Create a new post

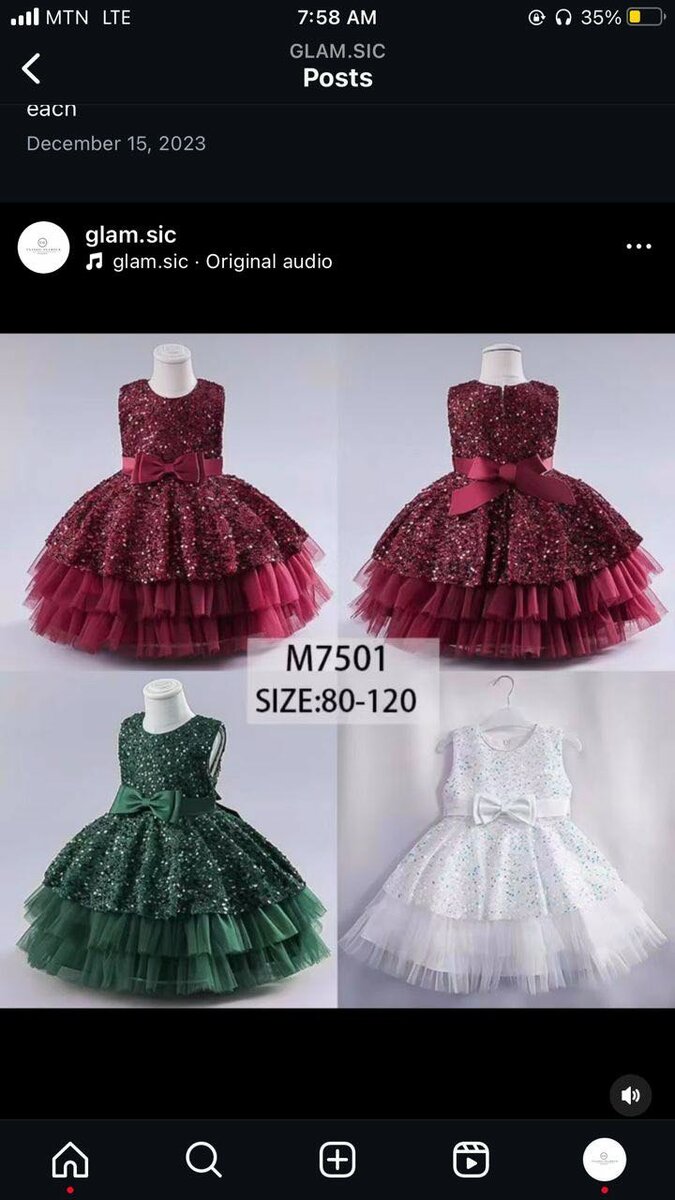tap(337, 1160)
